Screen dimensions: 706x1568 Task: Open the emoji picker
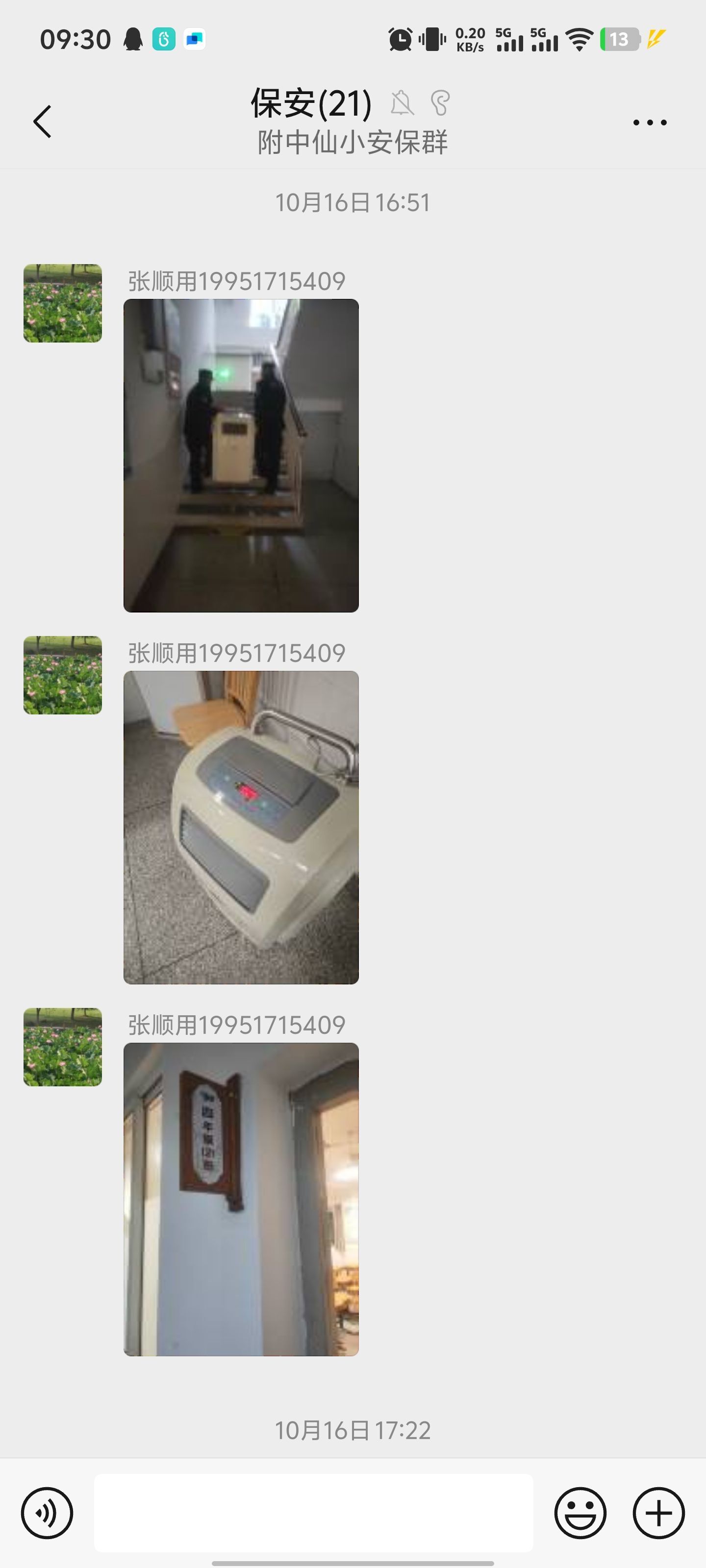(580, 1513)
